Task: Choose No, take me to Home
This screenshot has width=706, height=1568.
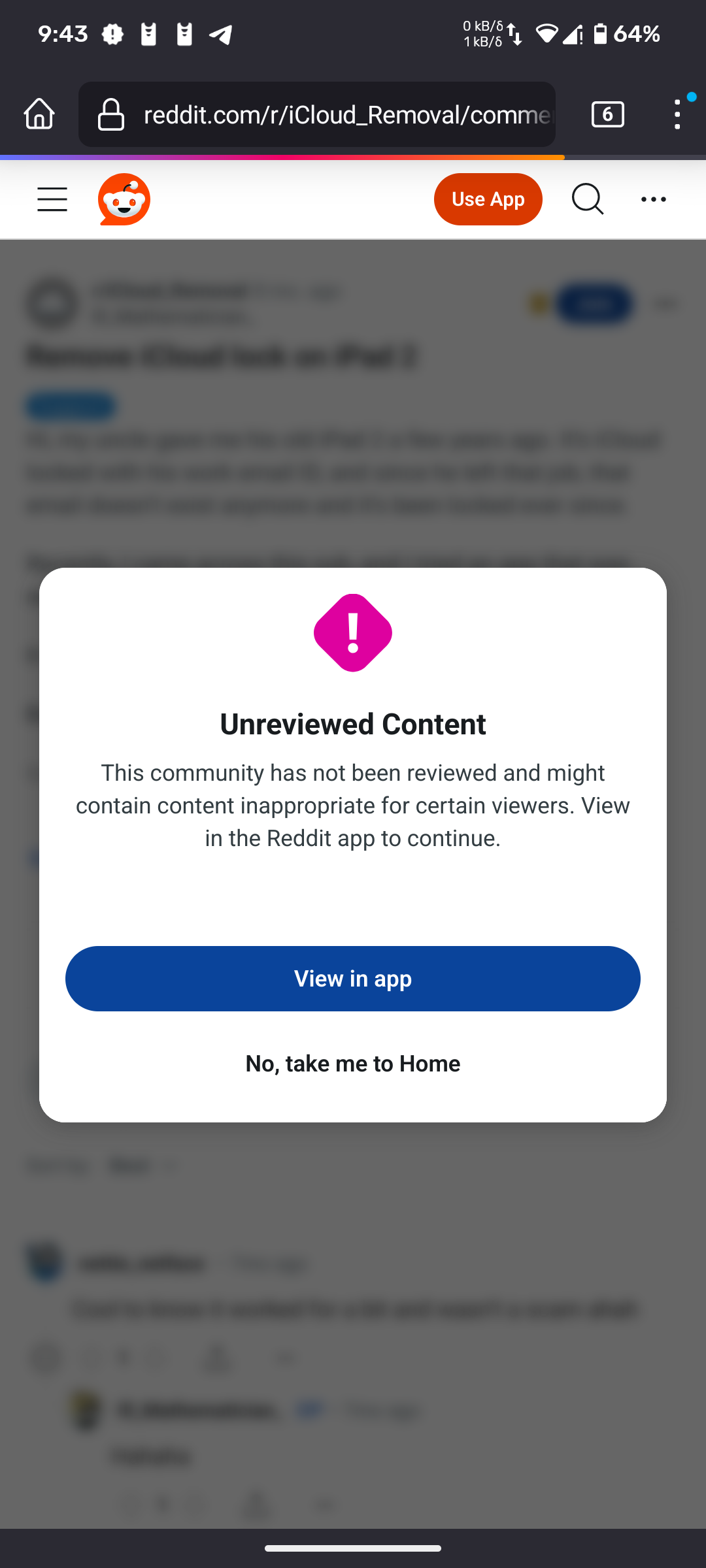Action: pyautogui.click(x=353, y=1064)
